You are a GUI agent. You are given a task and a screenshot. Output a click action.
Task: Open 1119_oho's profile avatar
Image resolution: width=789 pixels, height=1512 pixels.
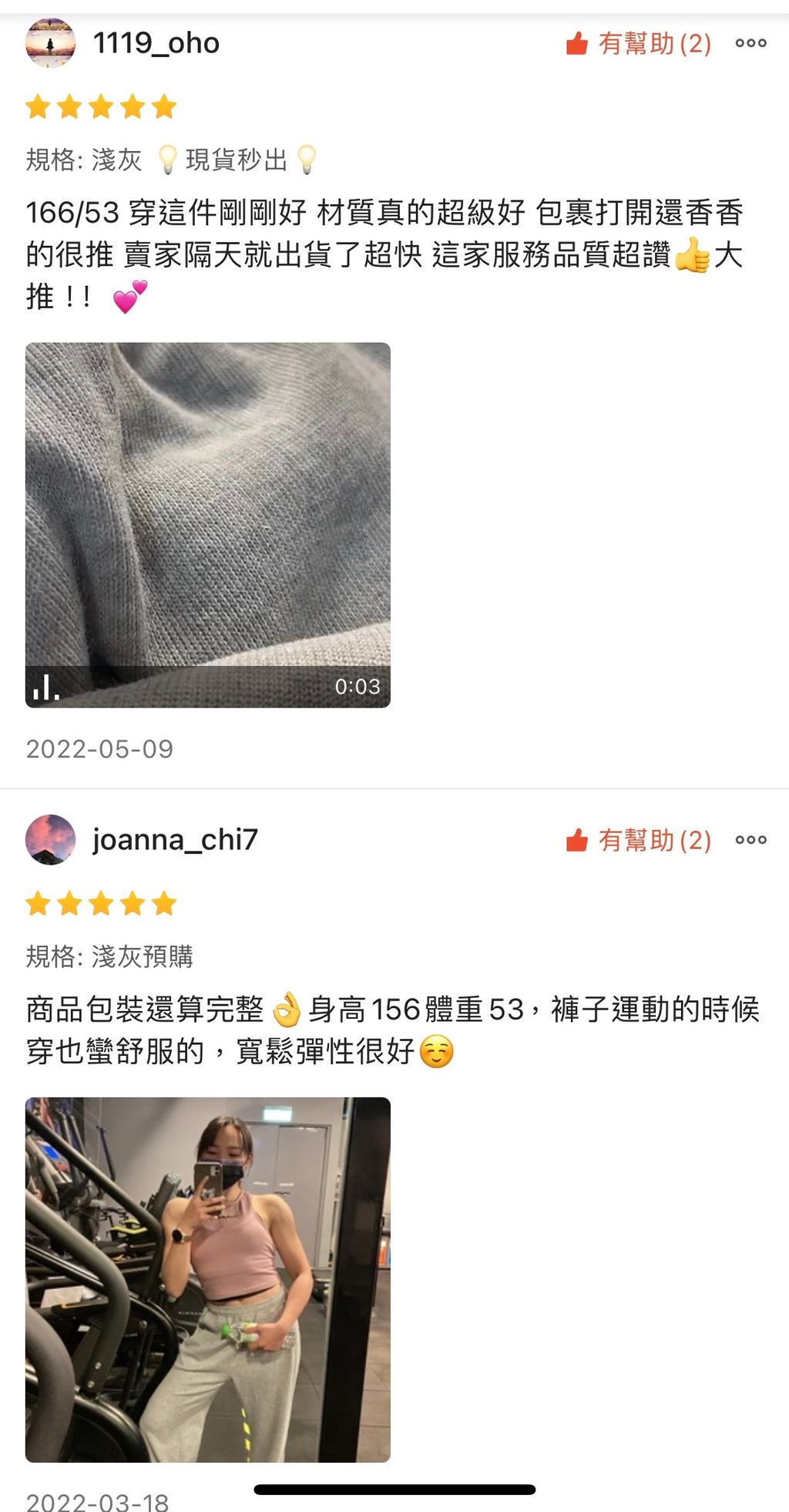coord(50,43)
